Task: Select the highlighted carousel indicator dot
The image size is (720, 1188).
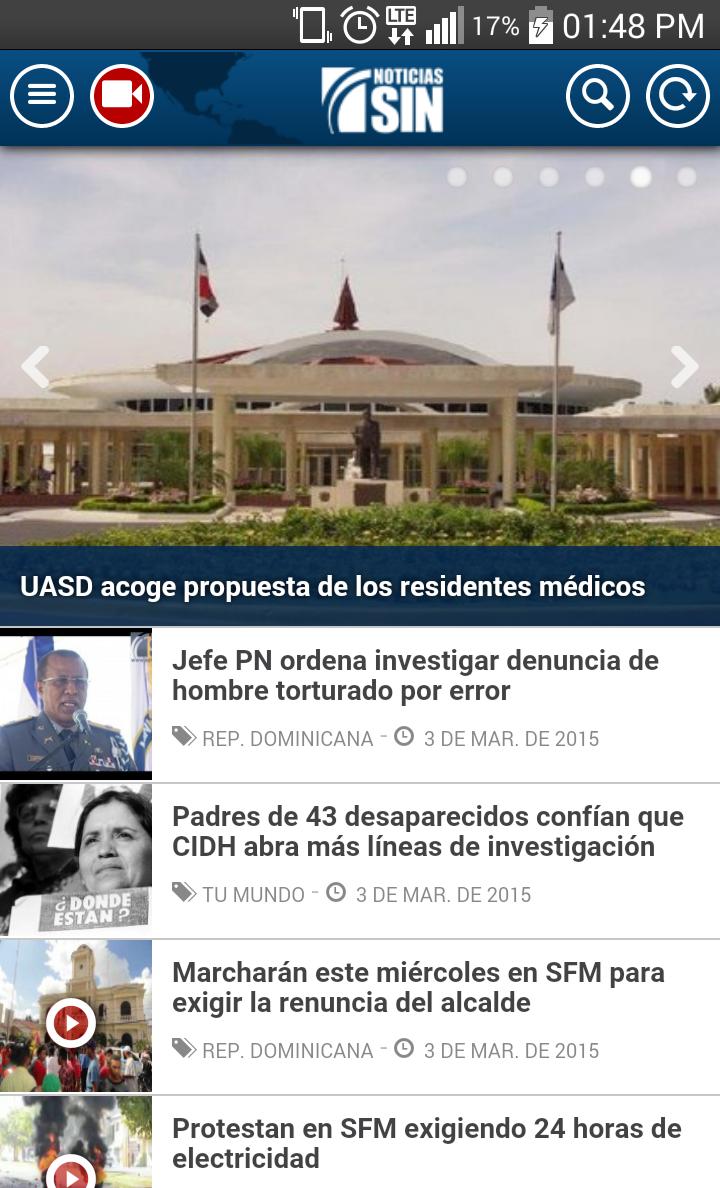Action: [x=641, y=178]
